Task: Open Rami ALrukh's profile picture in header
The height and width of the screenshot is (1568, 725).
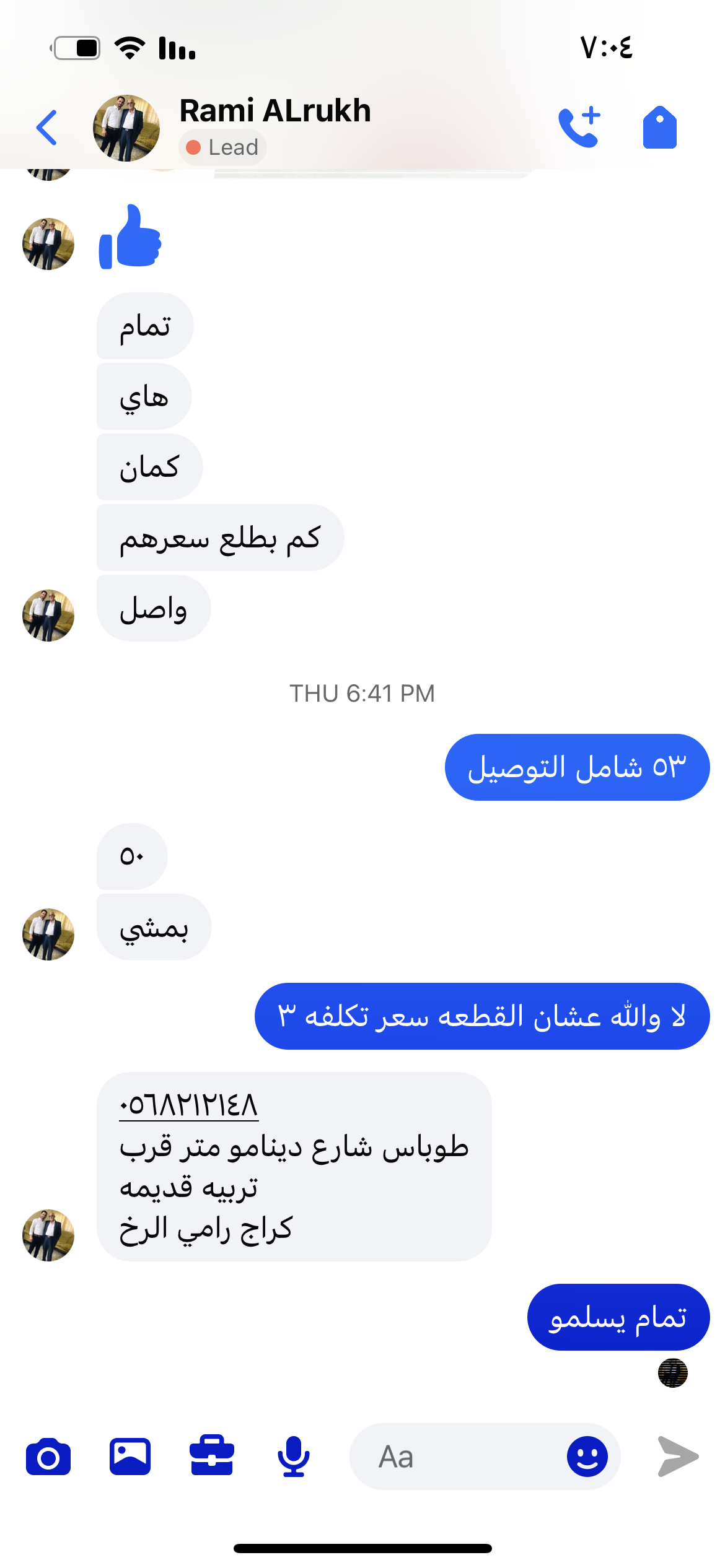Action: [126, 128]
